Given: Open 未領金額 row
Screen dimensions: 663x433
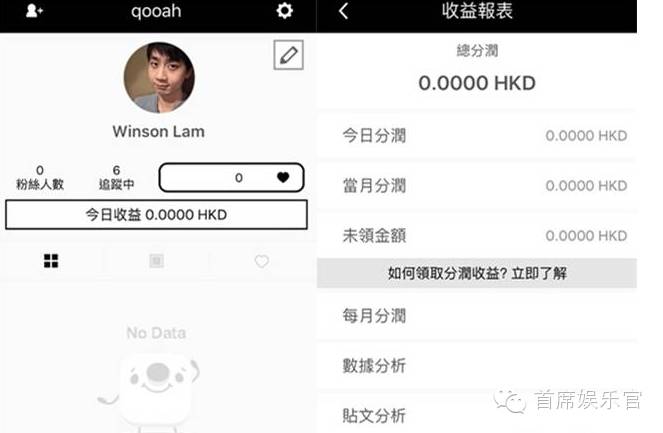Looking at the screenshot, I should [476, 236].
